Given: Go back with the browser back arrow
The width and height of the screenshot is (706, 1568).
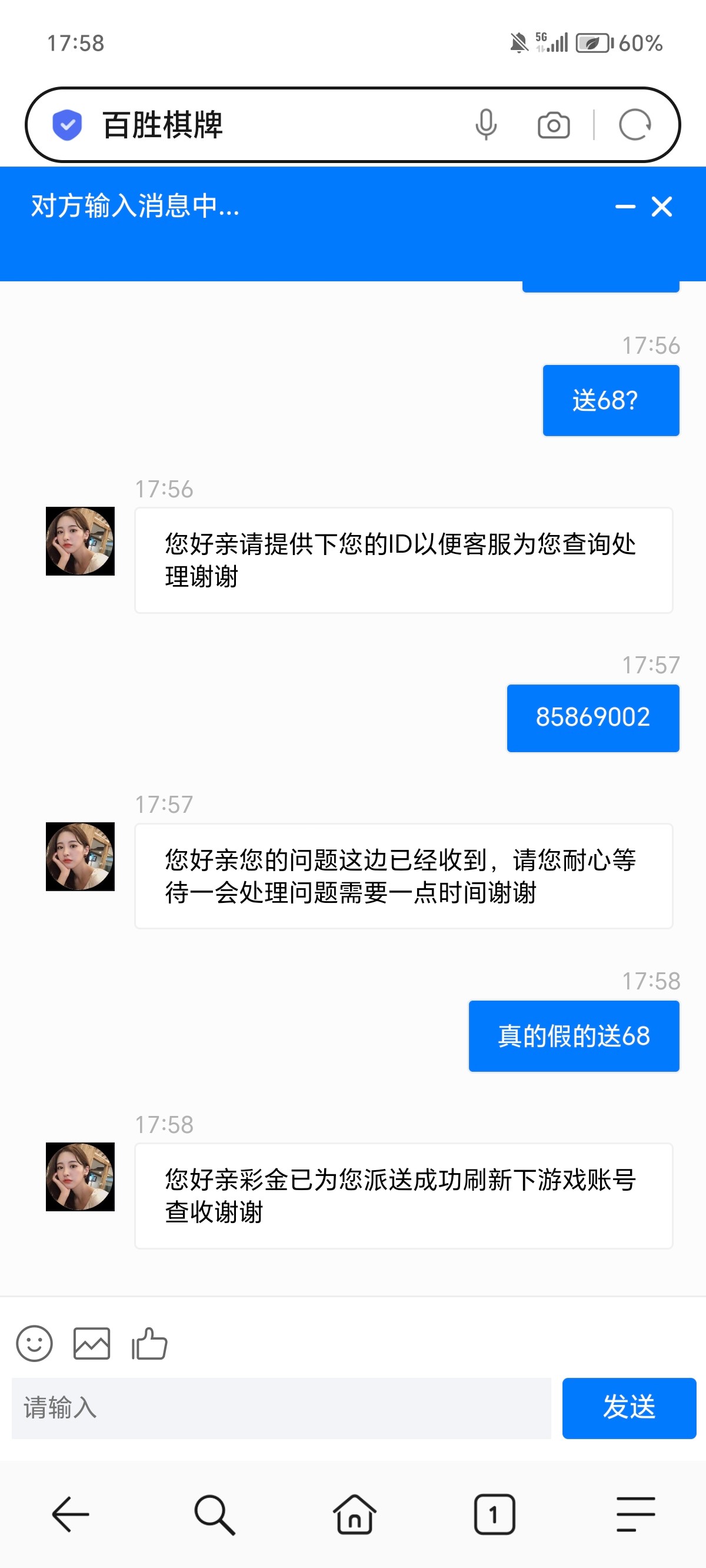Looking at the screenshot, I should (71, 1514).
